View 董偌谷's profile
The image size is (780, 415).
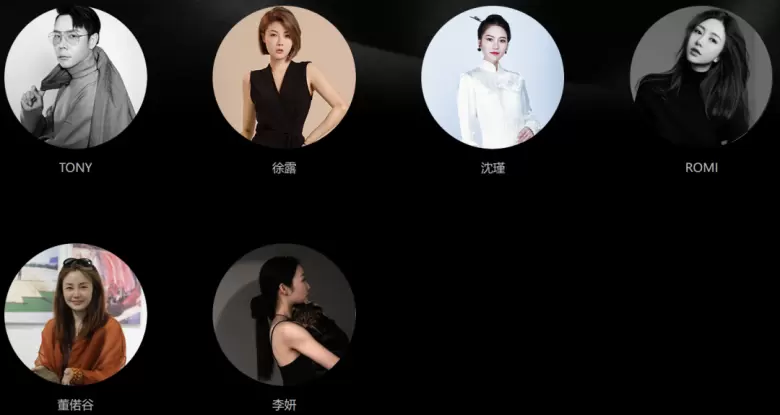pos(76,315)
